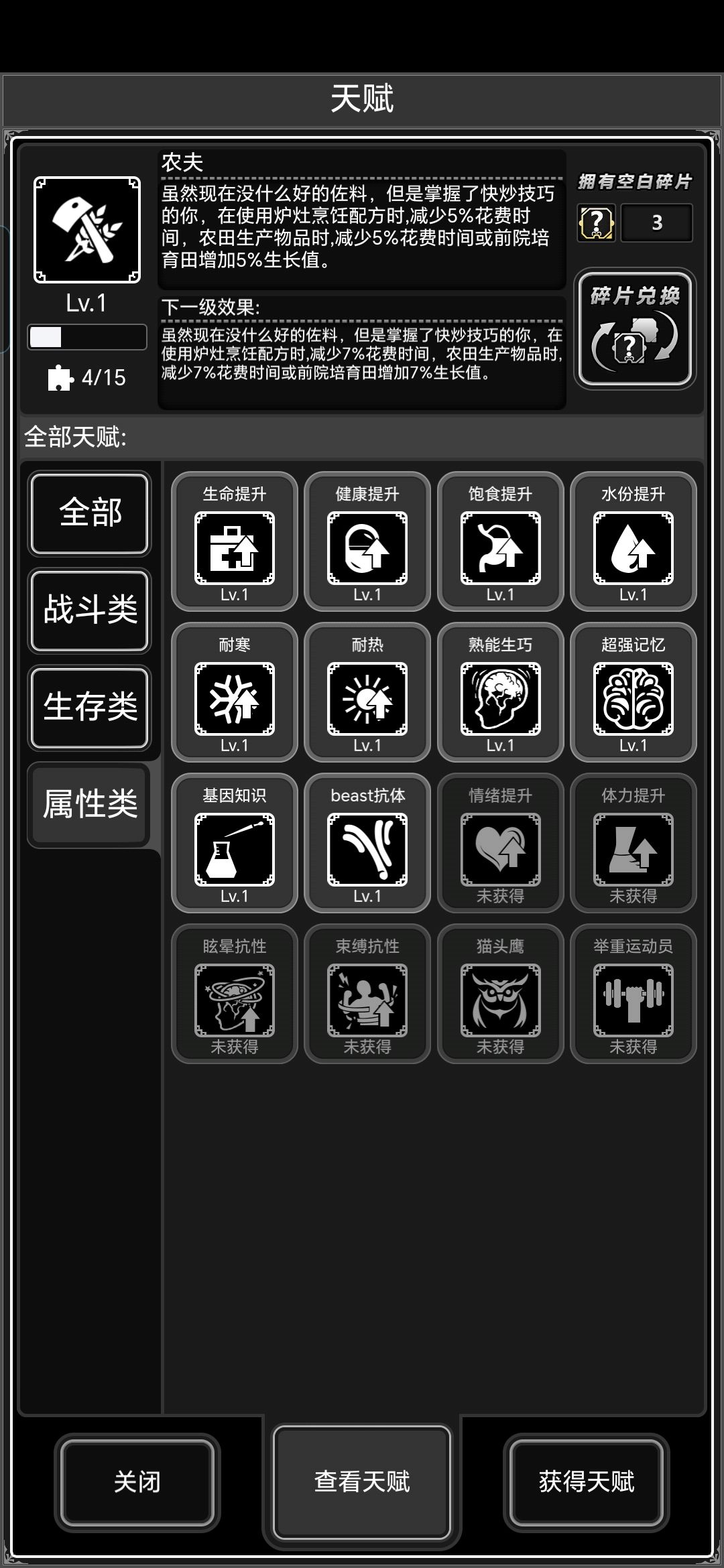Select the 全部 filter tab
Screen dimensions: 724x1568
click(x=88, y=513)
